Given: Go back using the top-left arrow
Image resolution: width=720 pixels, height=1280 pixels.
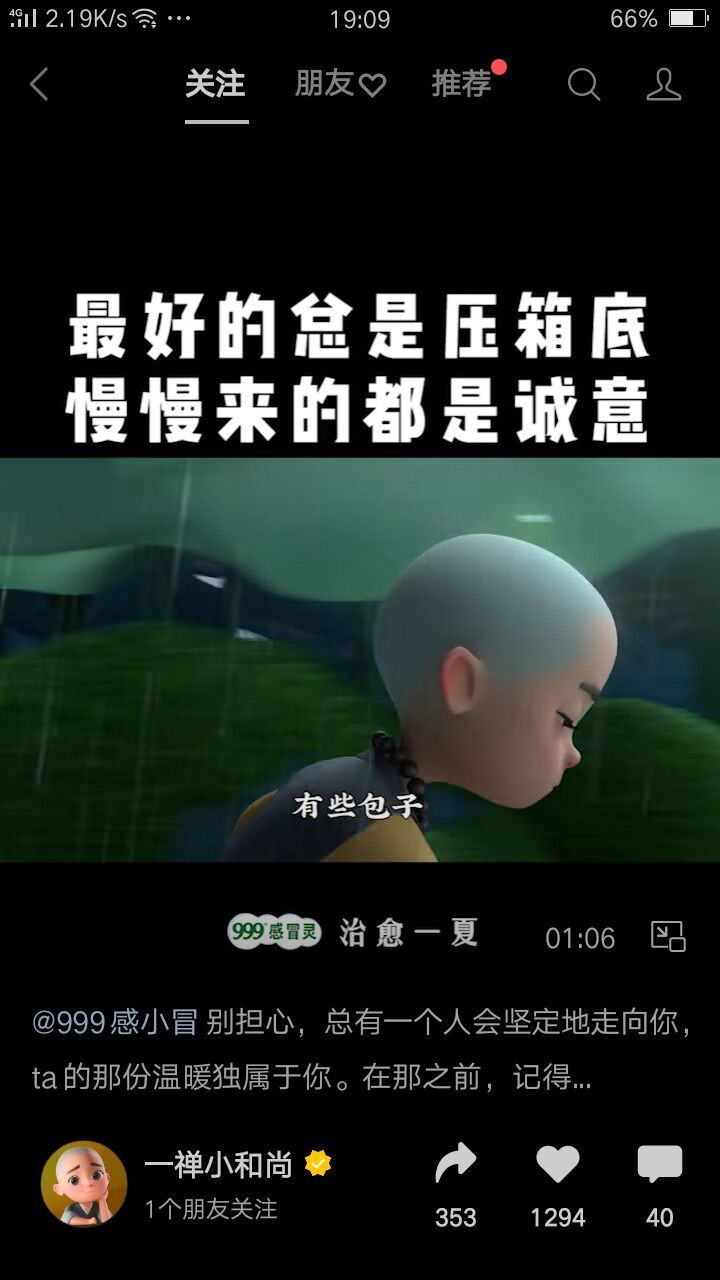Looking at the screenshot, I should click(39, 85).
